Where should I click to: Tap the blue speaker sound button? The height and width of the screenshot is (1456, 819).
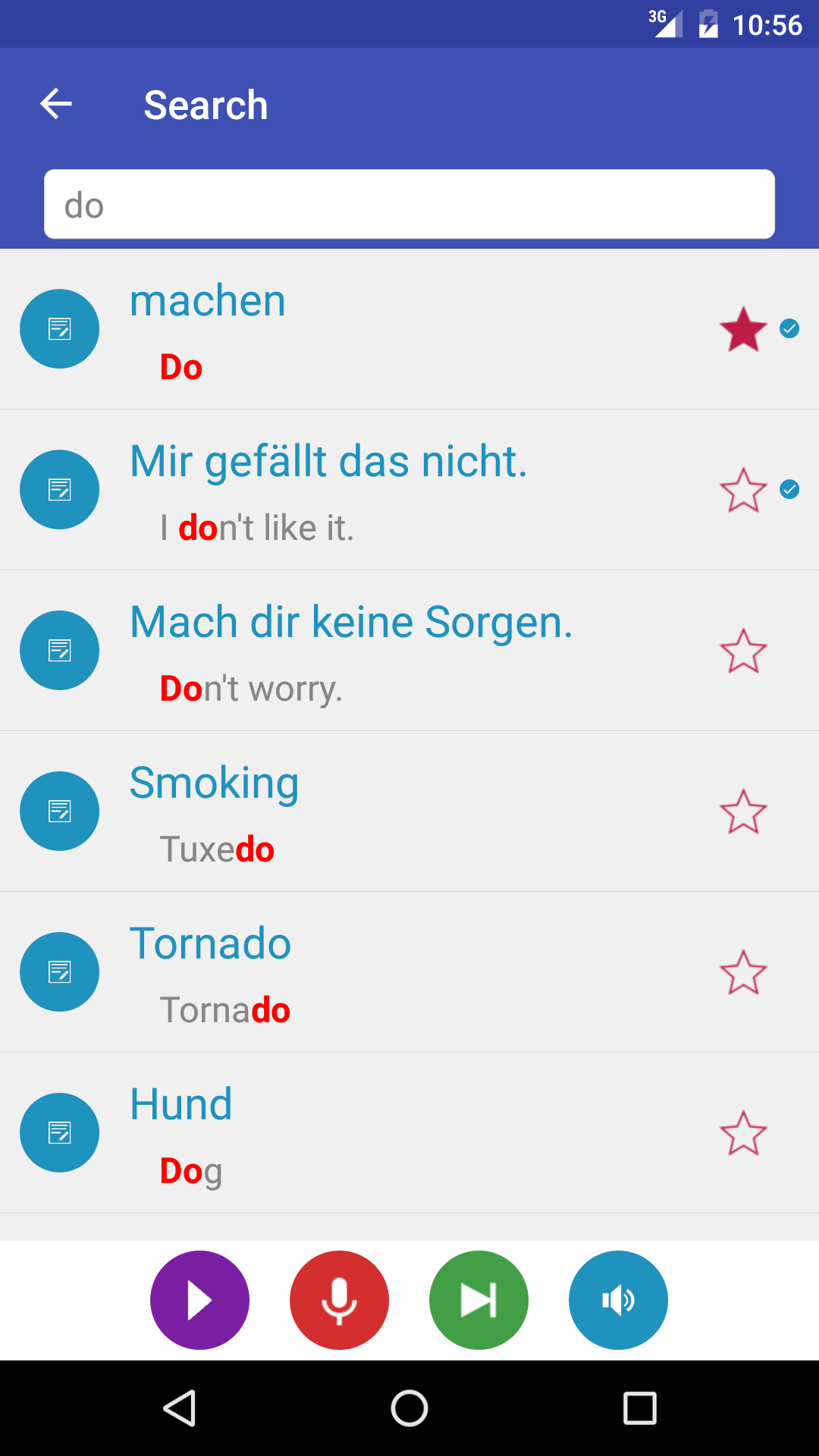point(618,1300)
